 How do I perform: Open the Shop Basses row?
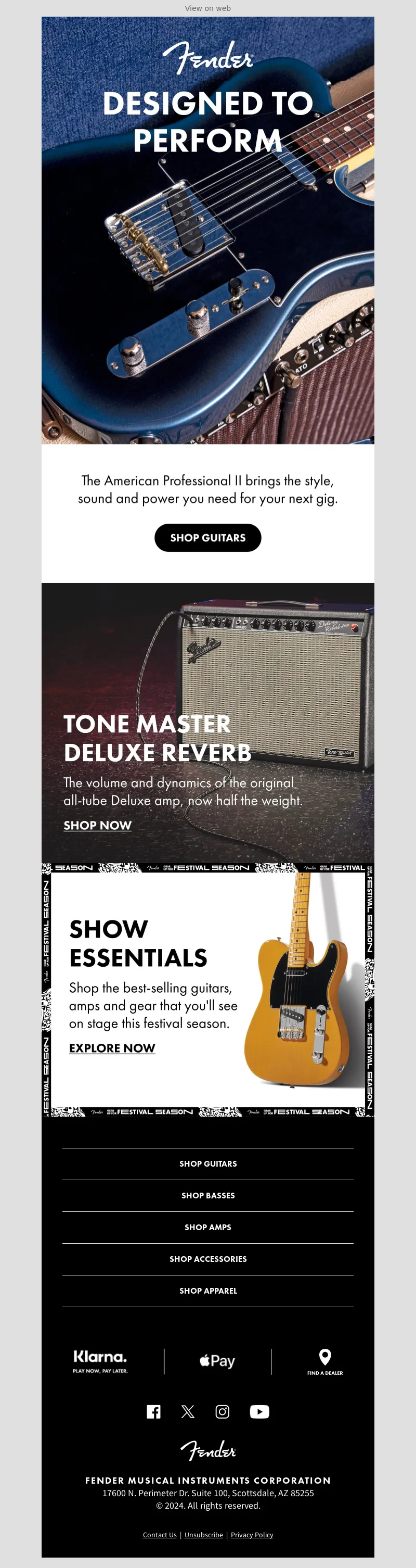(x=207, y=1195)
